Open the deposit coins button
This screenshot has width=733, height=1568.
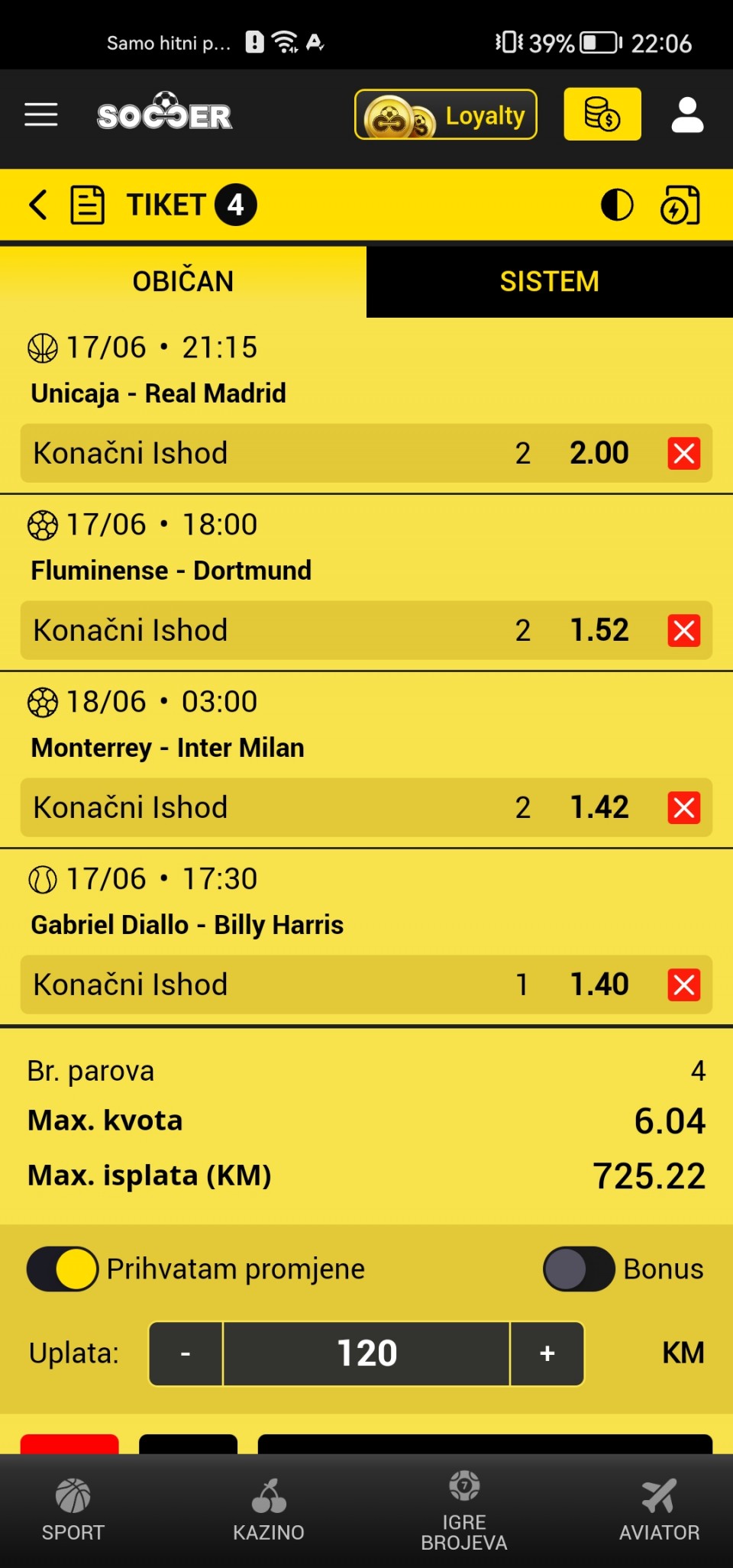coord(602,115)
